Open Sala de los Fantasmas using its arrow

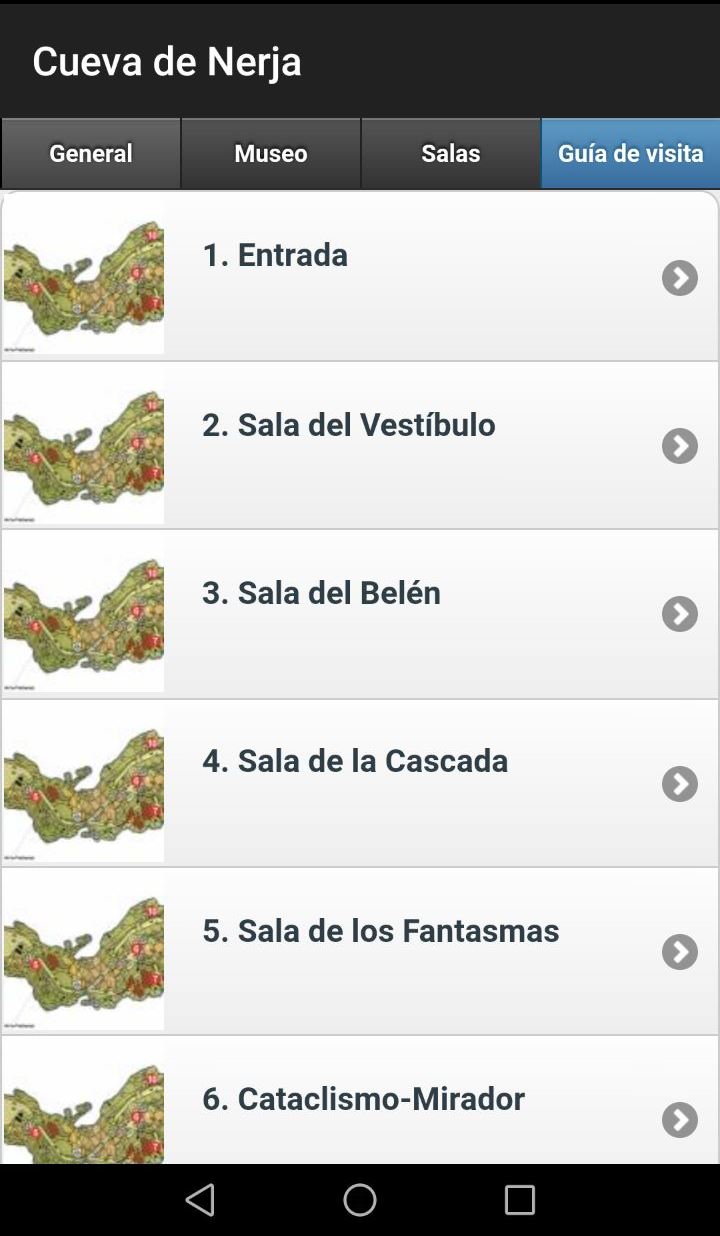click(x=680, y=952)
